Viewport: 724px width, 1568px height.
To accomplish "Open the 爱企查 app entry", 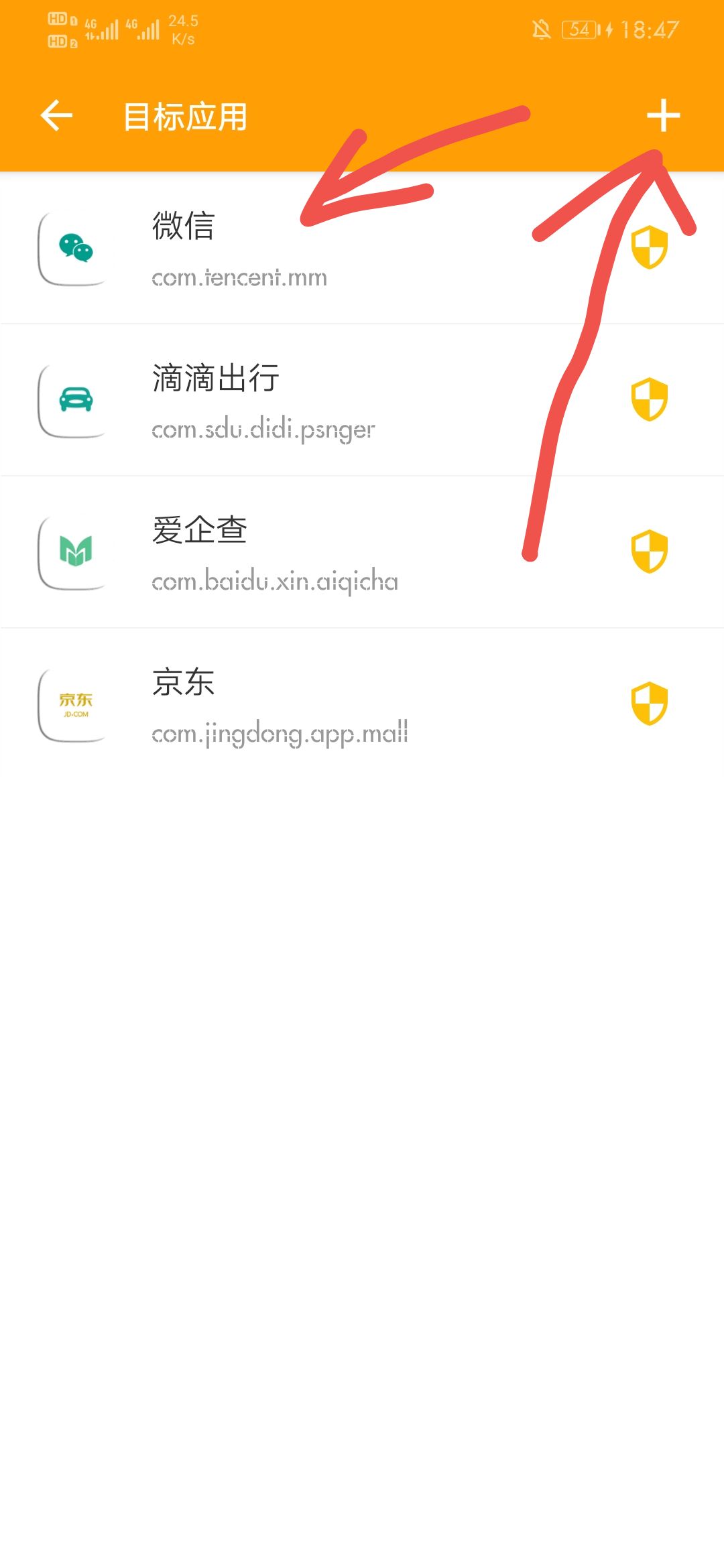I will coord(268,552).
